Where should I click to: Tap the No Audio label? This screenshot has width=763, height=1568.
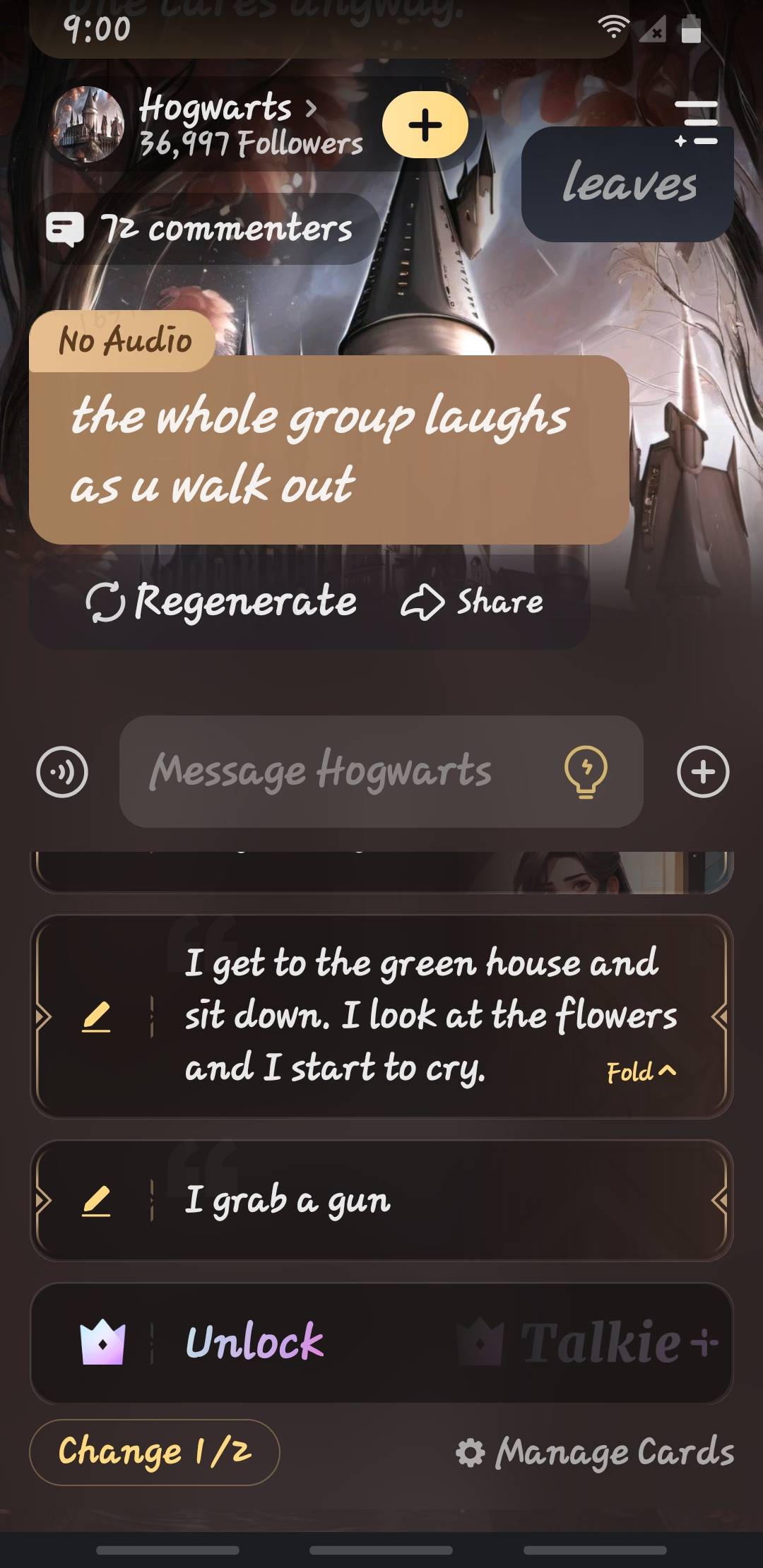pos(124,340)
